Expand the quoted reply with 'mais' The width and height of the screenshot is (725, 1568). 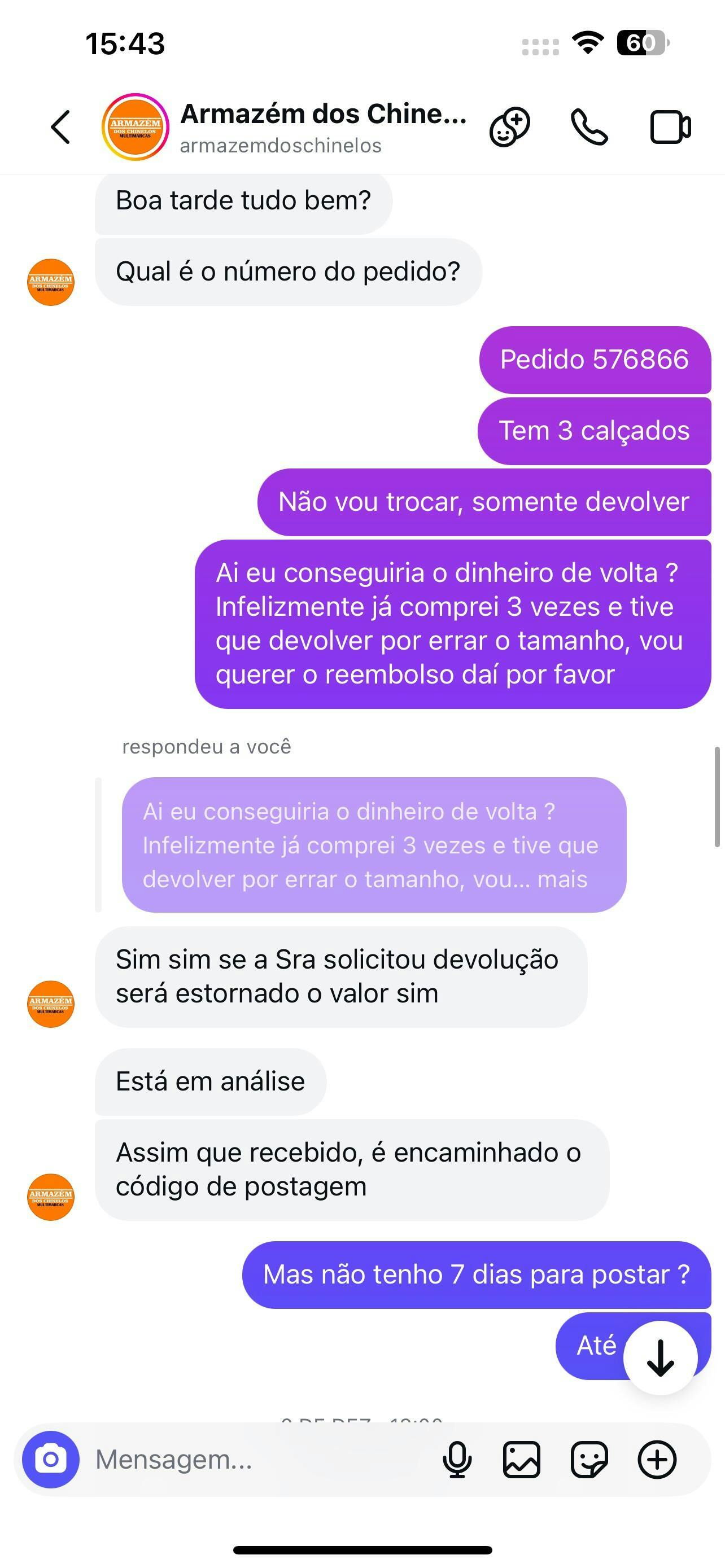[x=562, y=879]
